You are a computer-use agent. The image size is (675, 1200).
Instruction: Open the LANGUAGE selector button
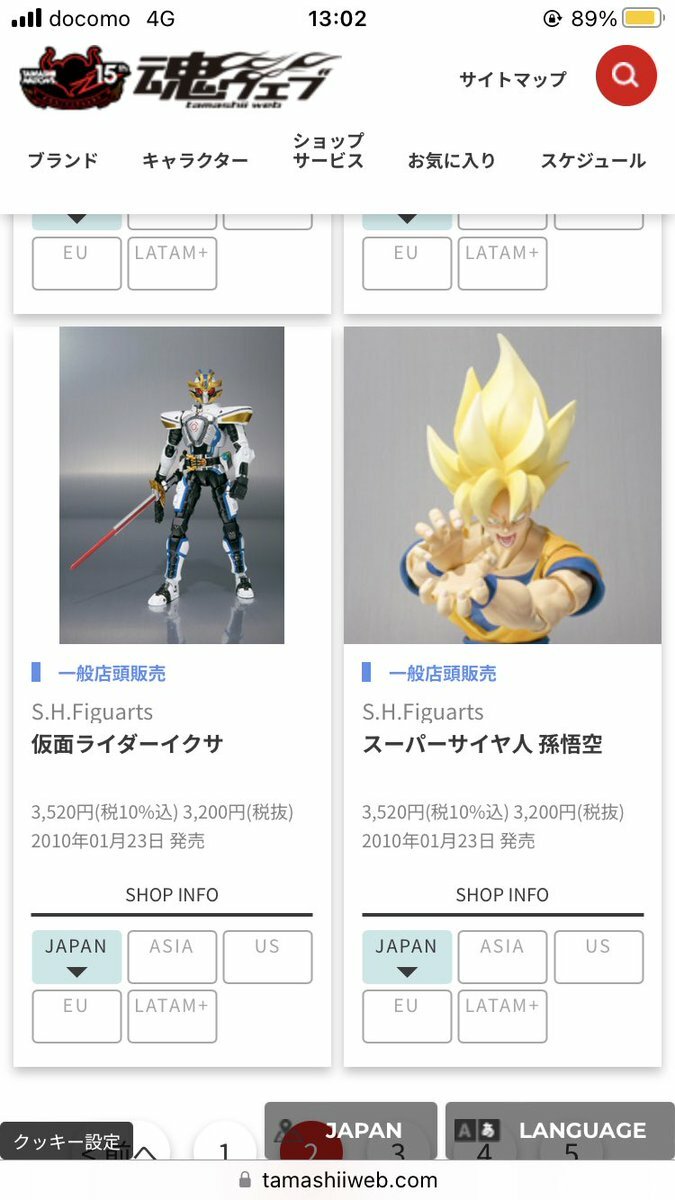click(560, 1131)
